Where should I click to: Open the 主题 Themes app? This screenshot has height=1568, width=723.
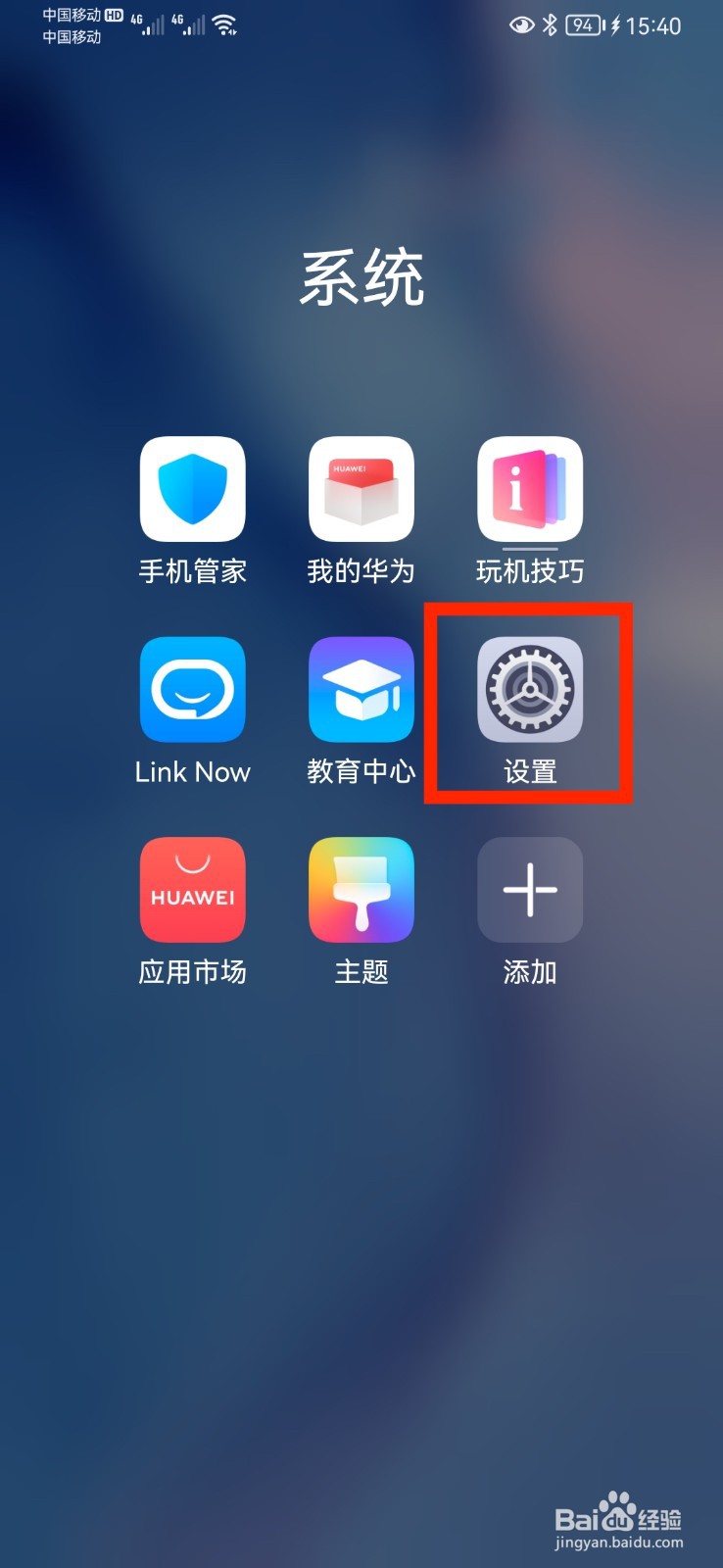point(361,890)
